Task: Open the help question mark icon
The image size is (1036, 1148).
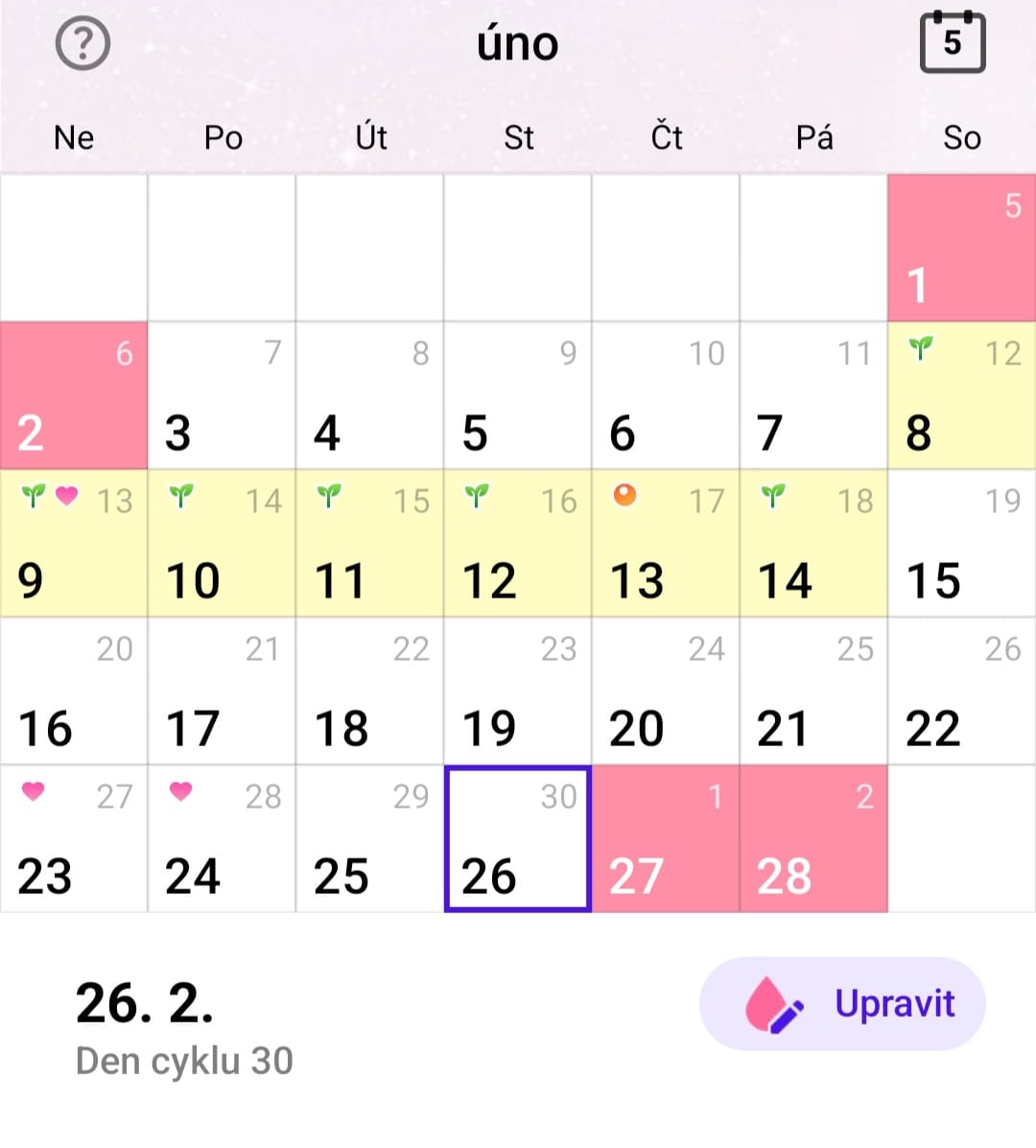Action: [83, 44]
